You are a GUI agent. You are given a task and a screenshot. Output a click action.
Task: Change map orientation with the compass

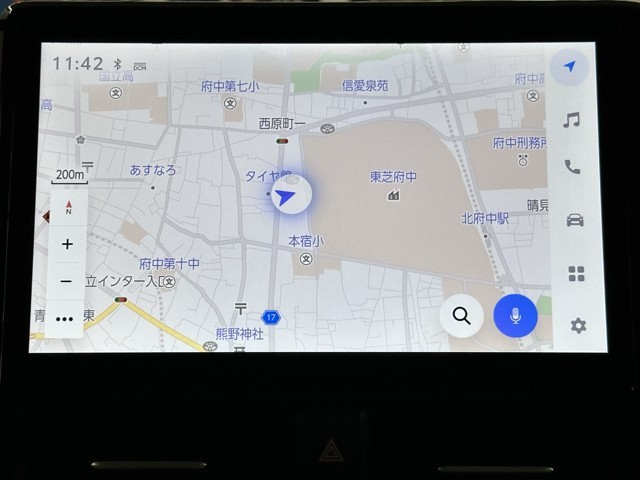point(68,208)
